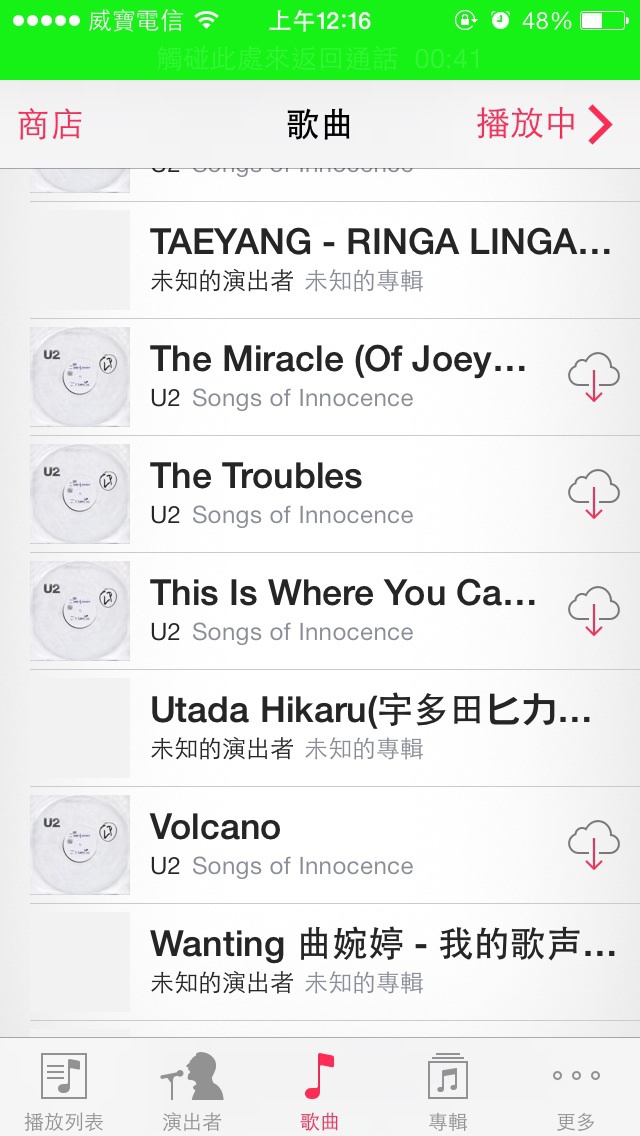This screenshot has height=1136, width=640.
Task: Download The Troubles from iCloud
Action: click(594, 495)
